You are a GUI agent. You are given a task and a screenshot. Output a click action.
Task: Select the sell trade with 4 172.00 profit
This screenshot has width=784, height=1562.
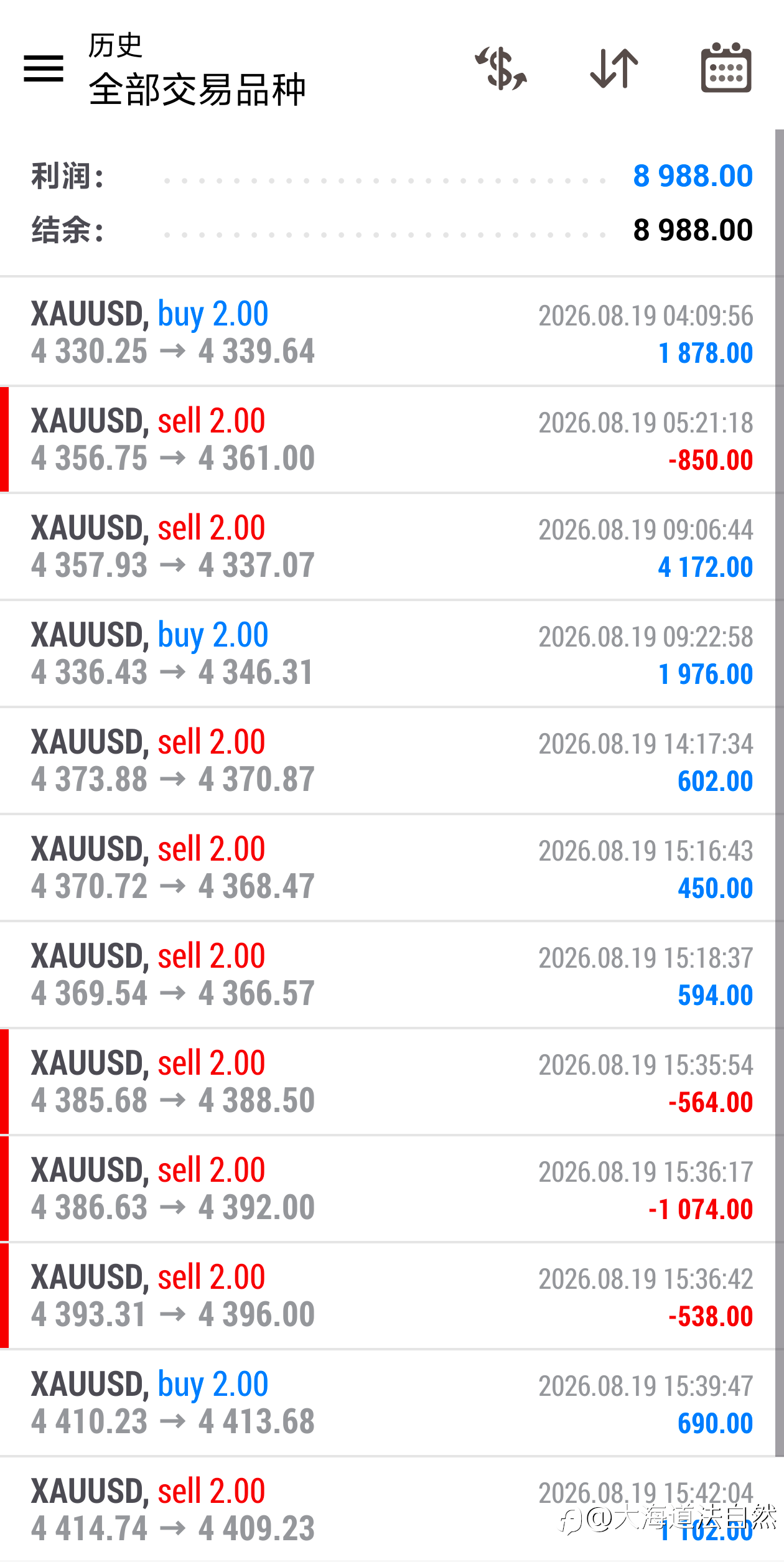pos(388,546)
